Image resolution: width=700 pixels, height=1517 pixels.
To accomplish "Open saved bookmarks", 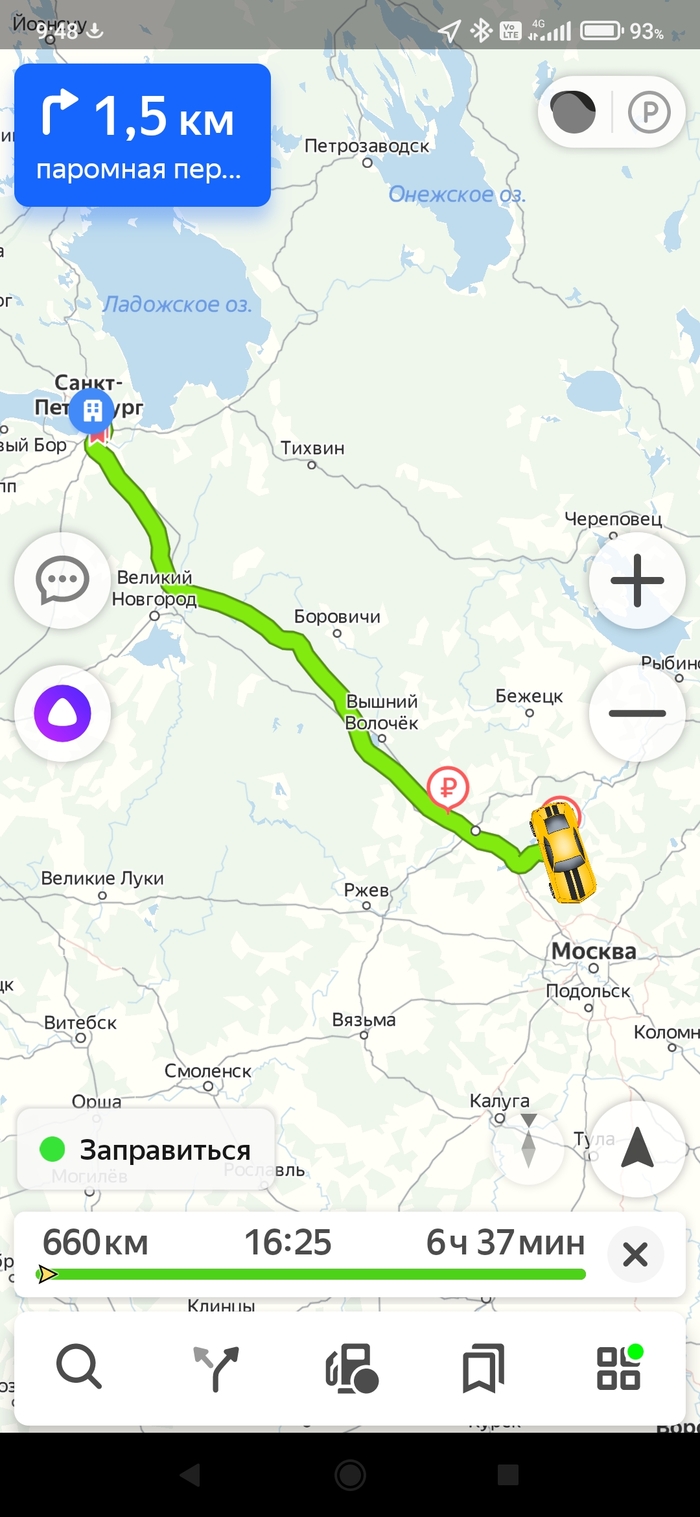I will (483, 1368).
